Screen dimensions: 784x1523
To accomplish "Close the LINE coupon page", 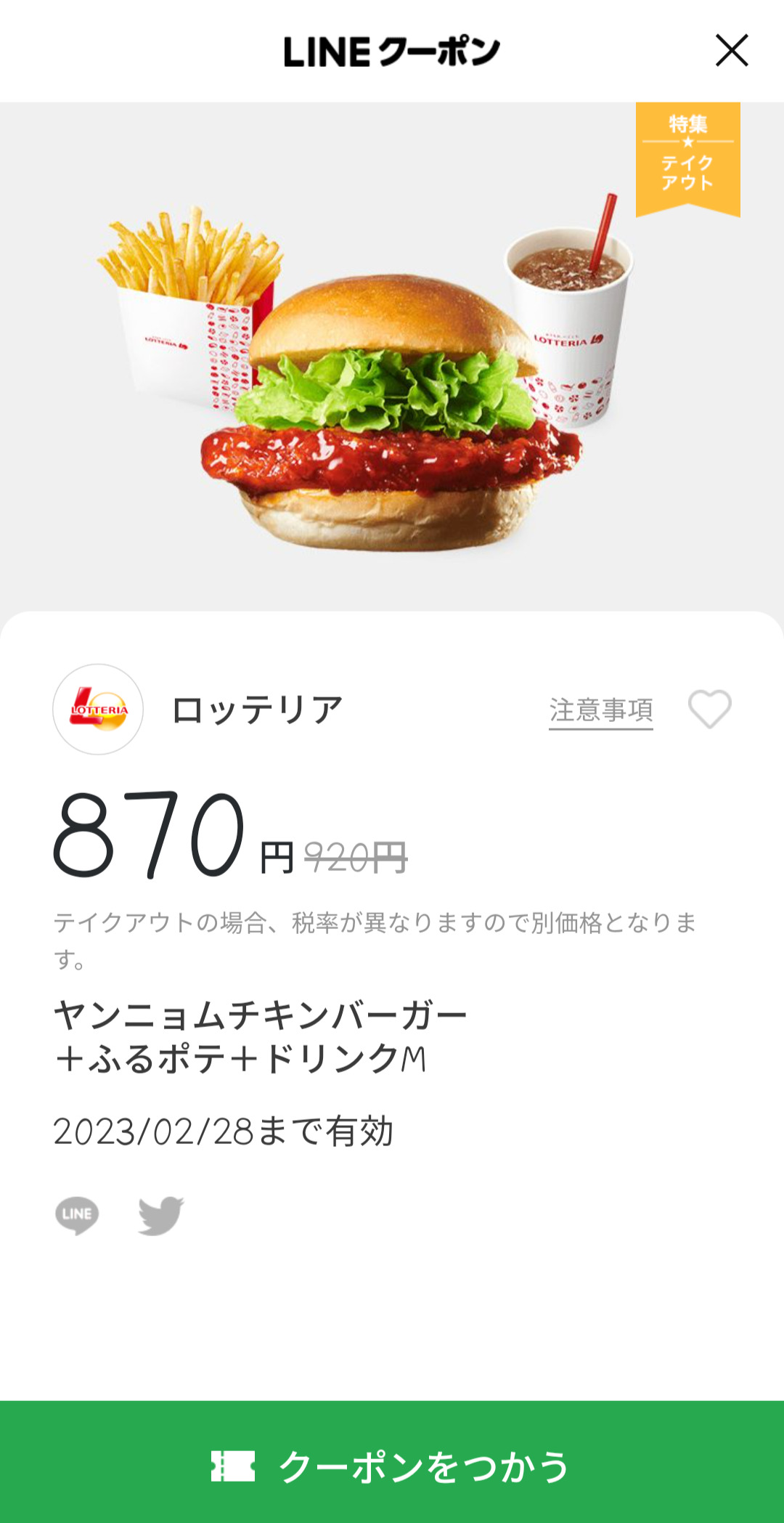I will 731,51.
